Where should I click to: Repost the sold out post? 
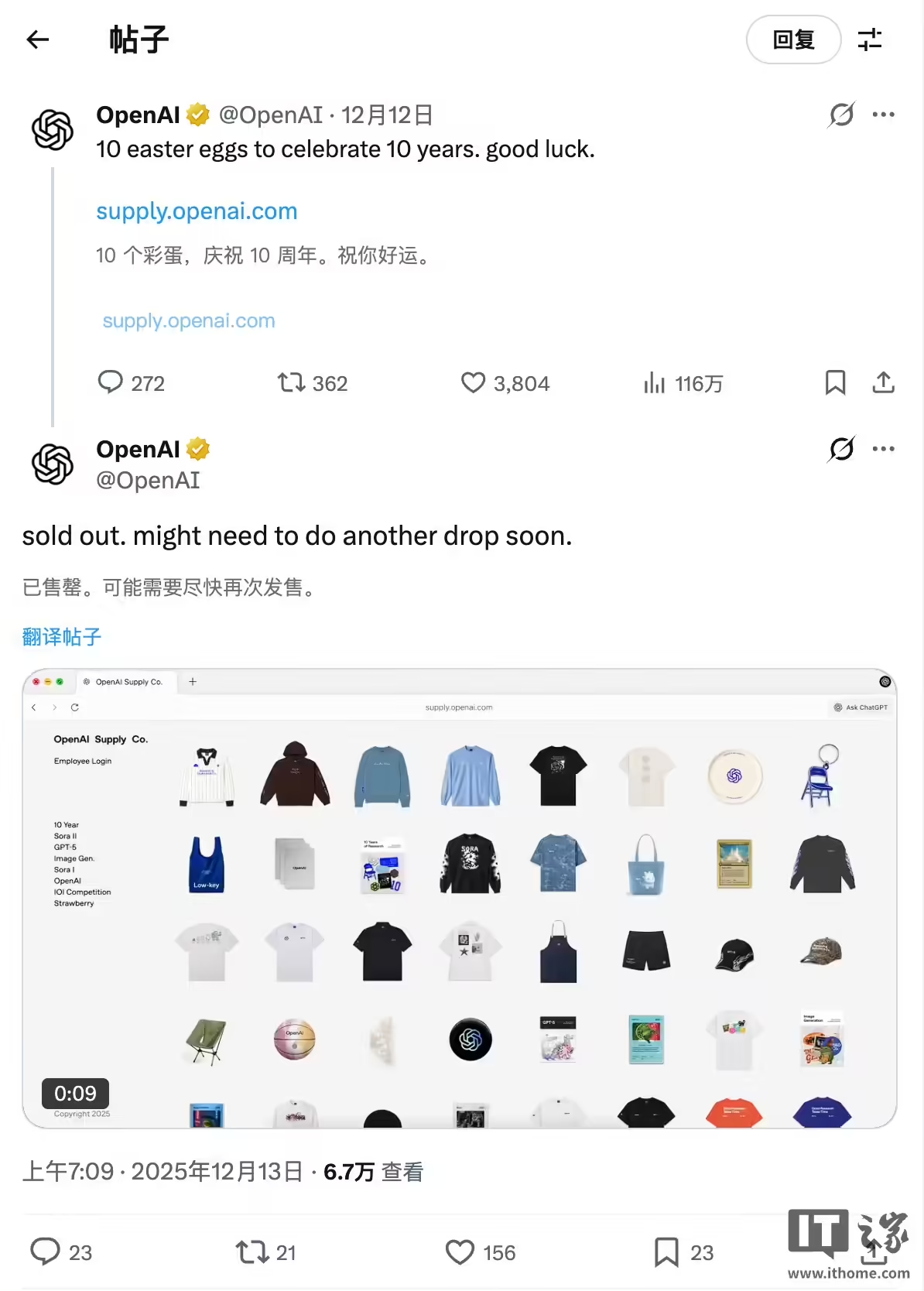pos(252,1252)
